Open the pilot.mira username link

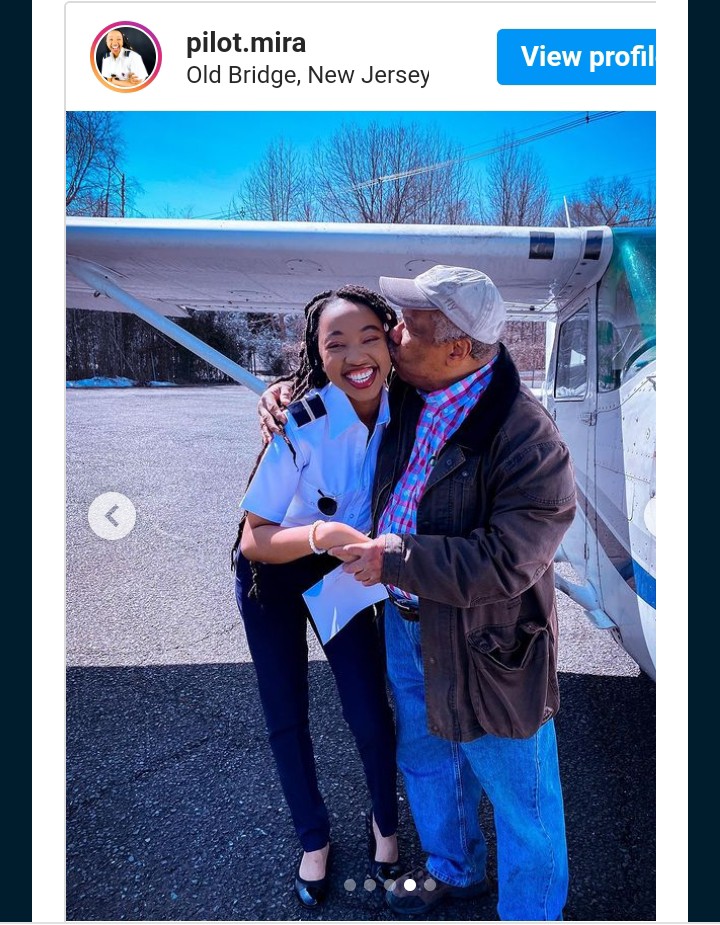(x=246, y=43)
